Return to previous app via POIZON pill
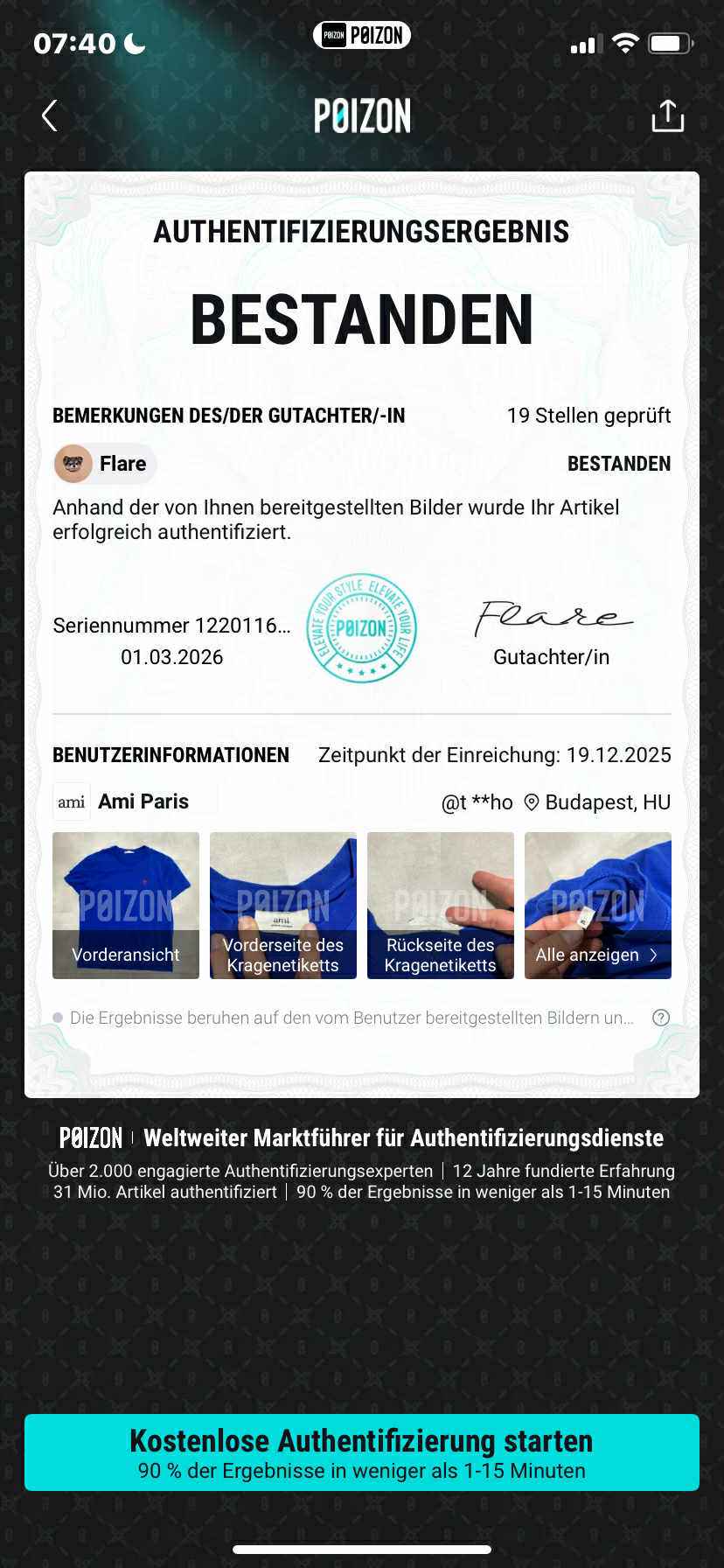 [362, 36]
